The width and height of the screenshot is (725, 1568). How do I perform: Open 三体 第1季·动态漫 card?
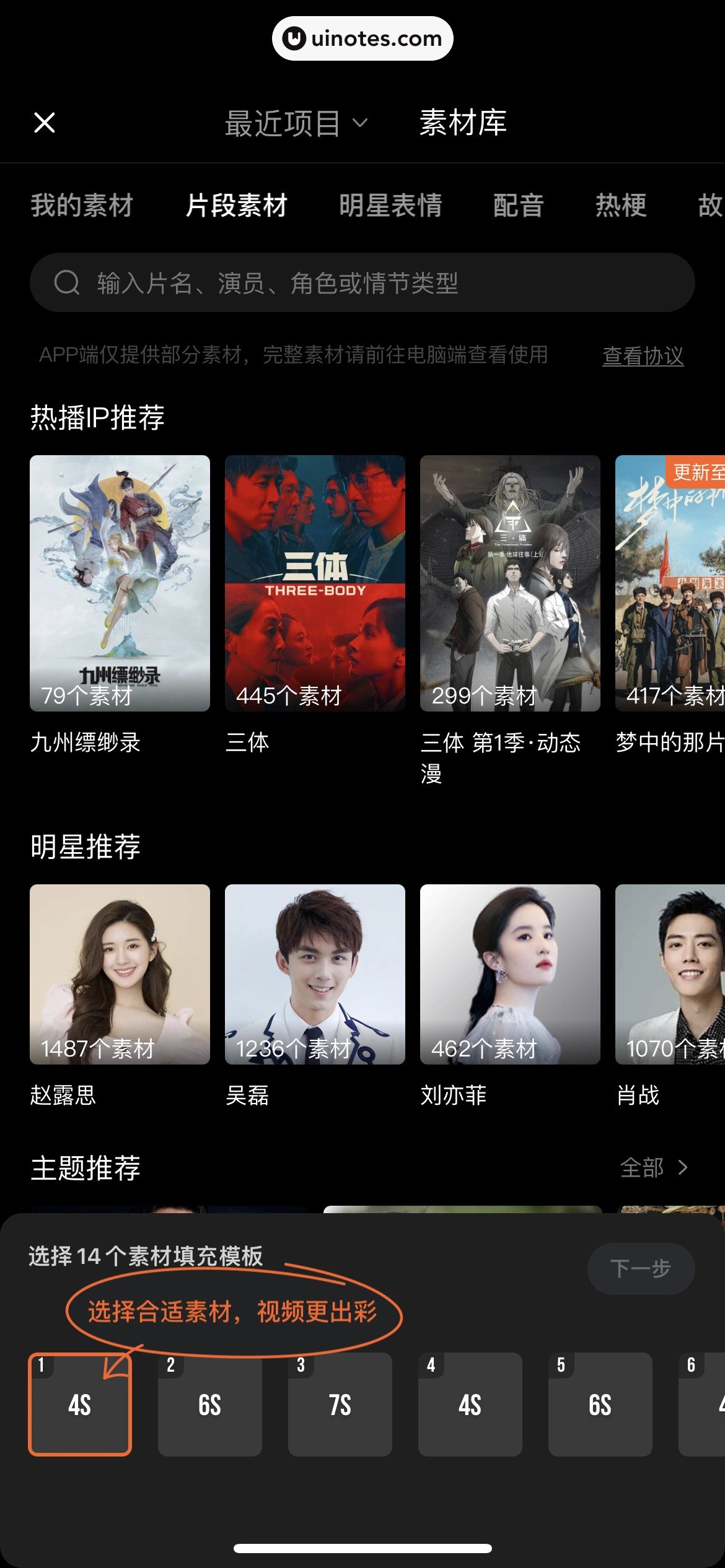click(x=510, y=583)
